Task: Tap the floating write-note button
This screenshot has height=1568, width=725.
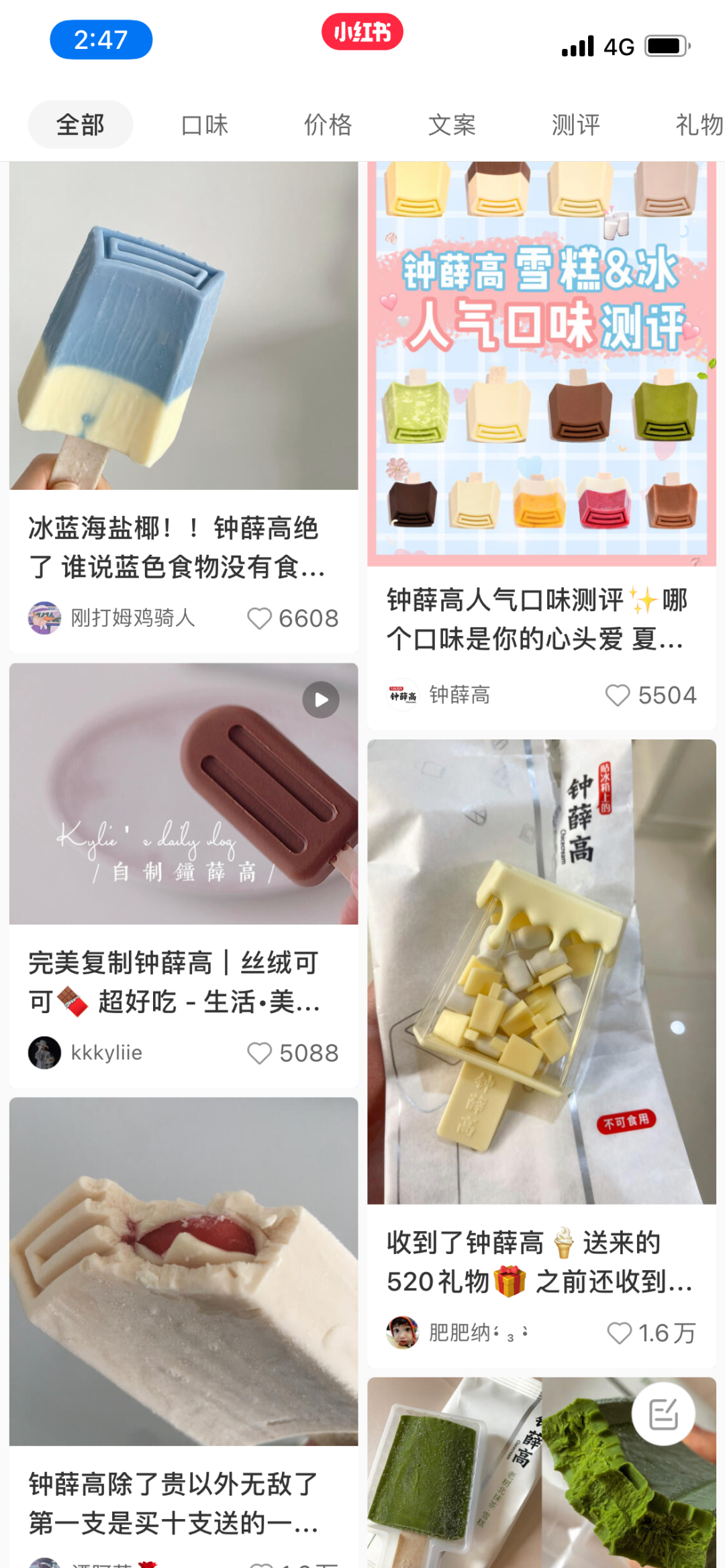Action: coord(663,1414)
